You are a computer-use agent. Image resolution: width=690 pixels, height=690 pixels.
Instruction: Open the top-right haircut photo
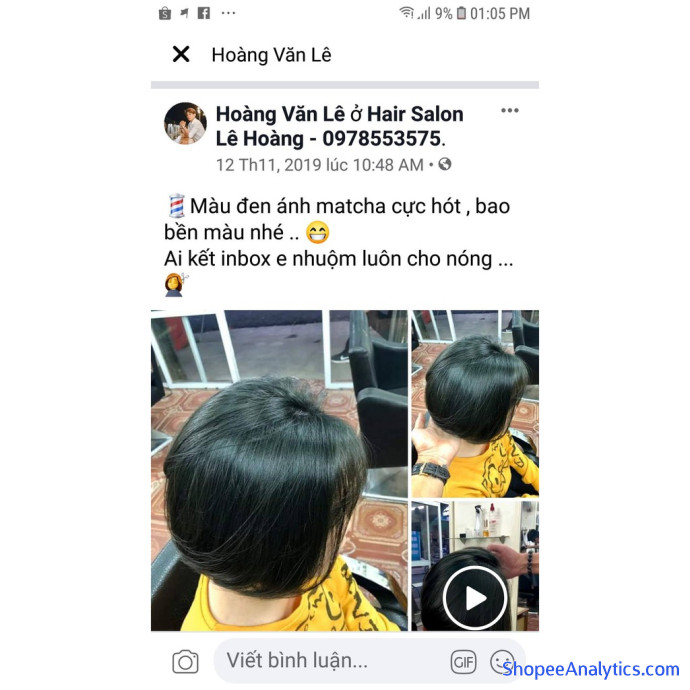[x=475, y=403]
